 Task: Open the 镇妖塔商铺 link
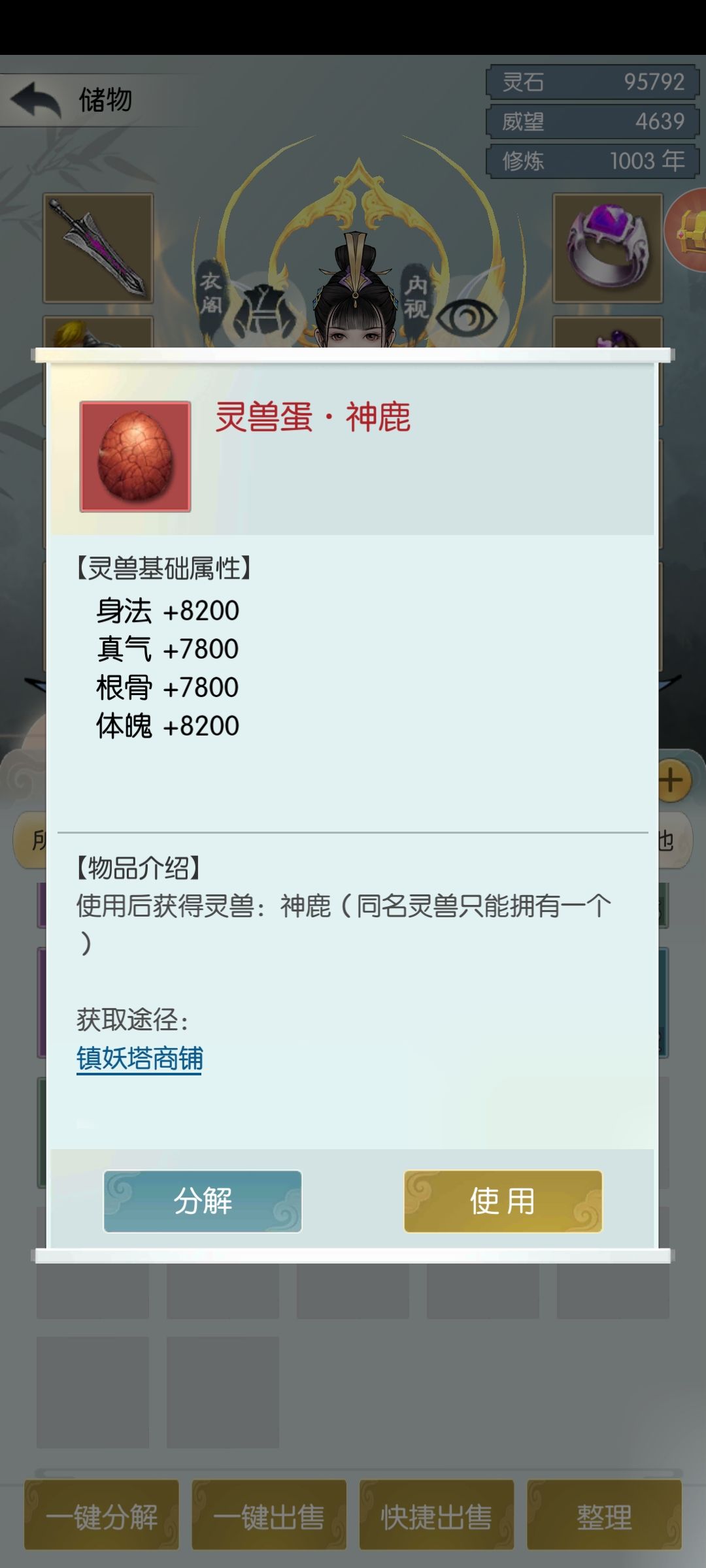coord(140,1058)
